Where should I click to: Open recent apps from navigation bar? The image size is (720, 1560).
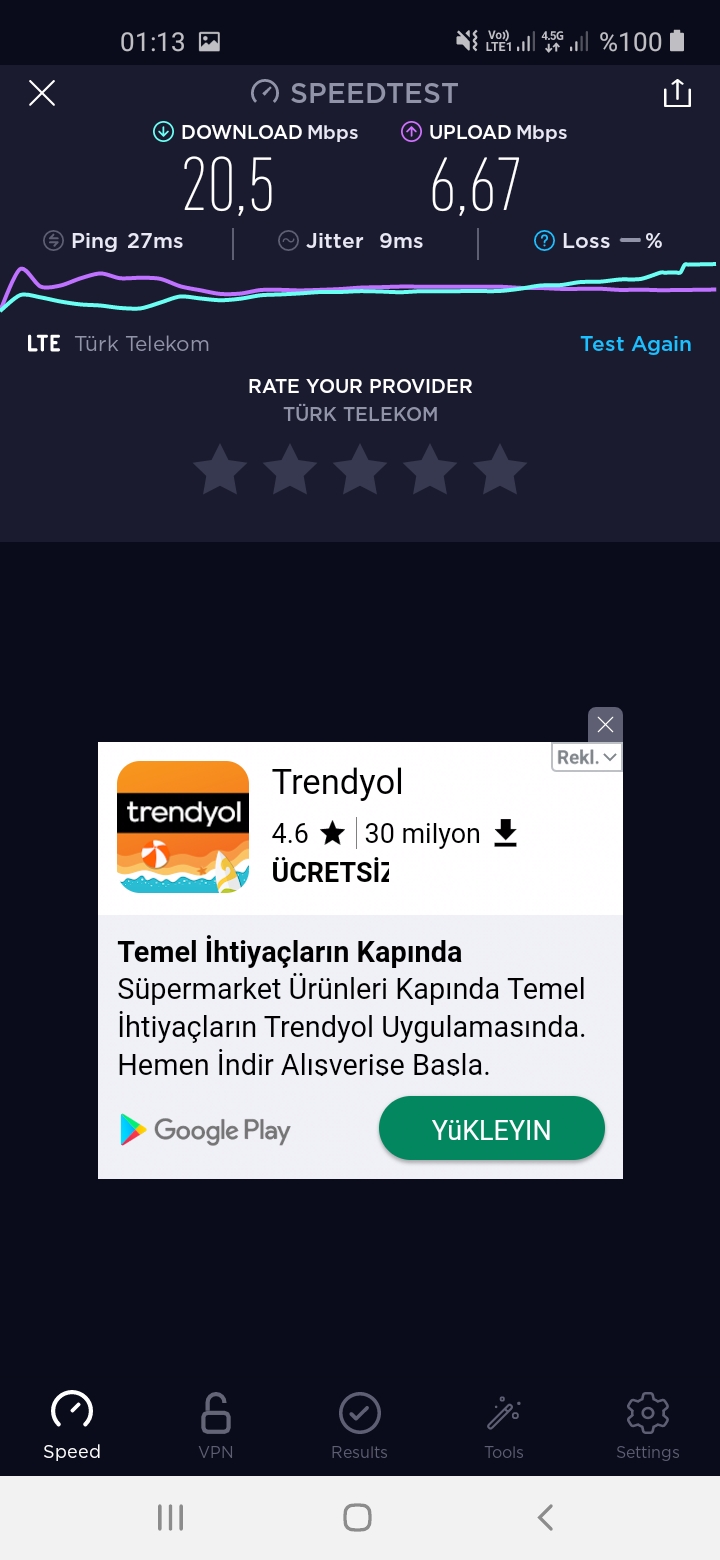coord(171,1518)
